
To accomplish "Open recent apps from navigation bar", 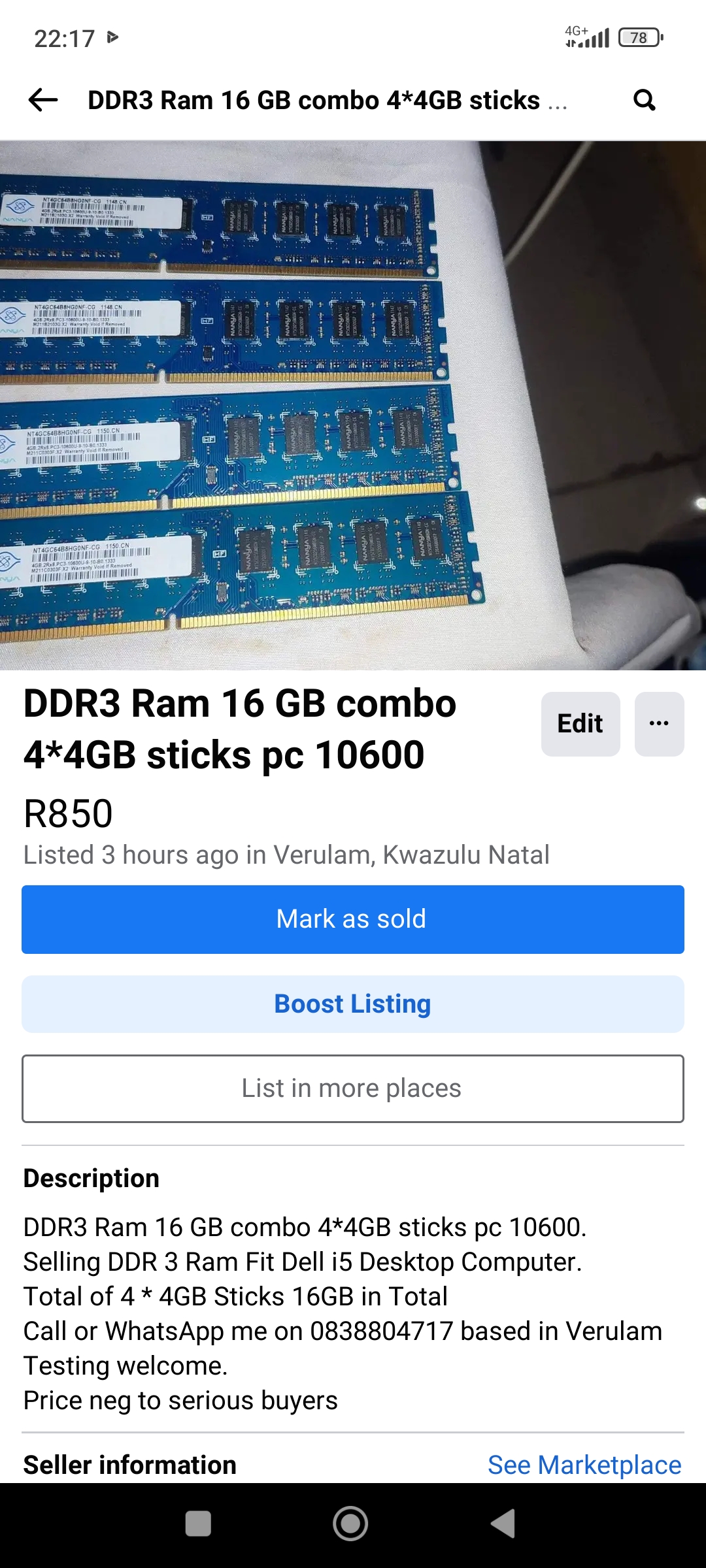I will coord(198,1524).
